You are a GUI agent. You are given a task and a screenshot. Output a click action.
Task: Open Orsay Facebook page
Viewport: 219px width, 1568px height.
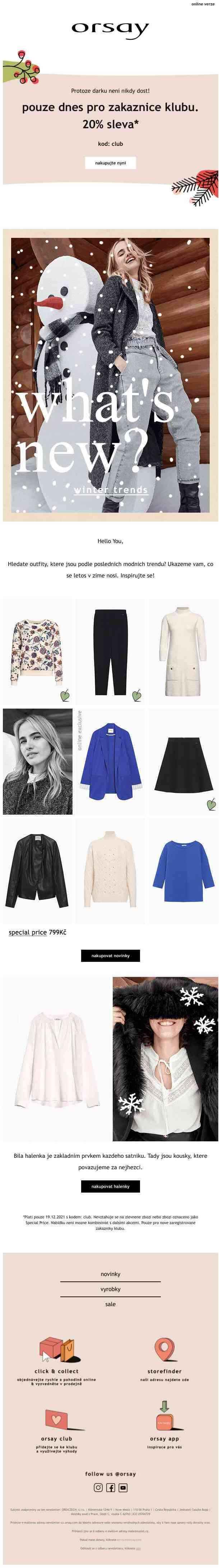coord(111,1487)
